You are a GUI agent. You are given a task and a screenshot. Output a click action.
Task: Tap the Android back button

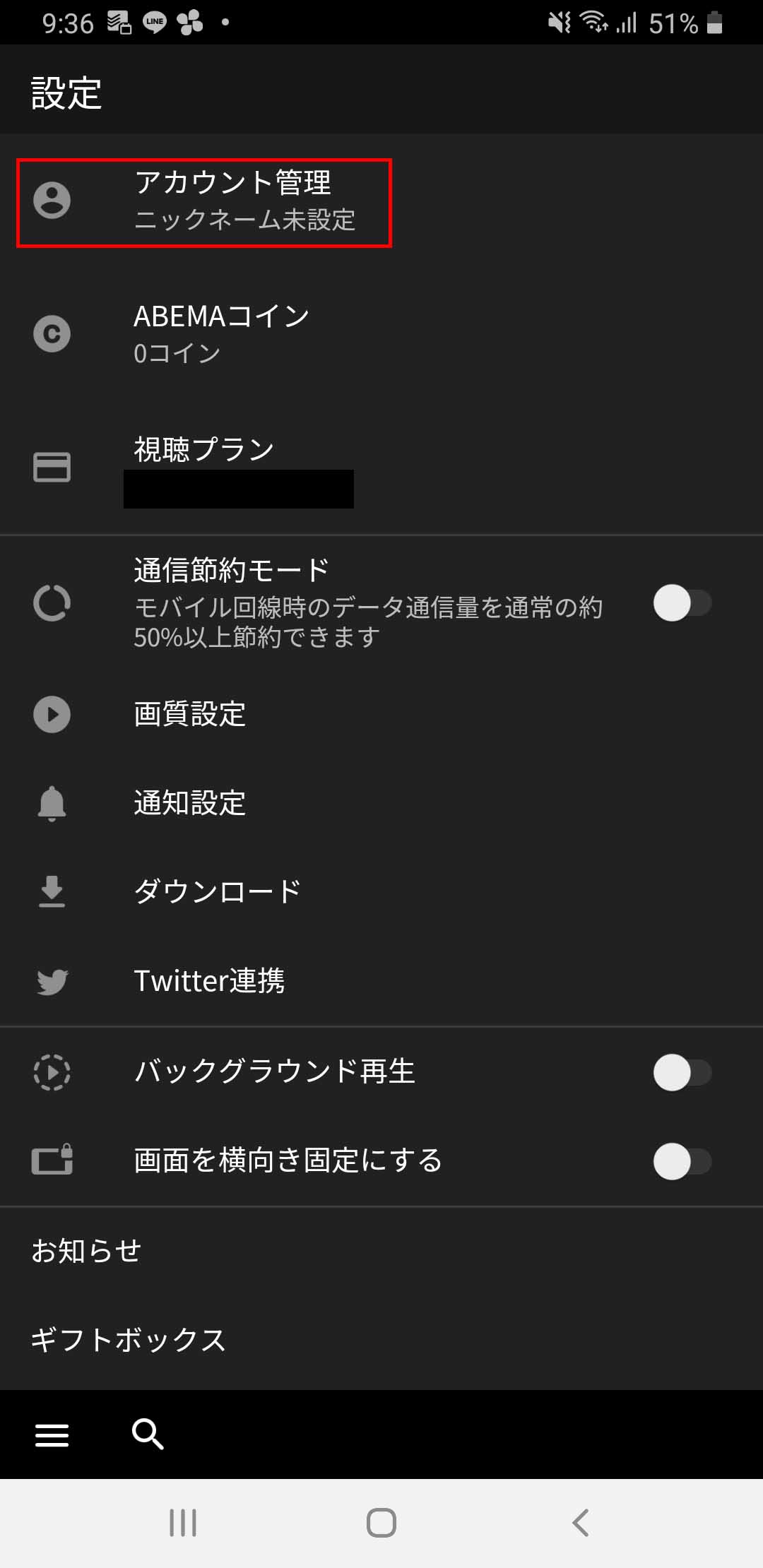(580, 1523)
